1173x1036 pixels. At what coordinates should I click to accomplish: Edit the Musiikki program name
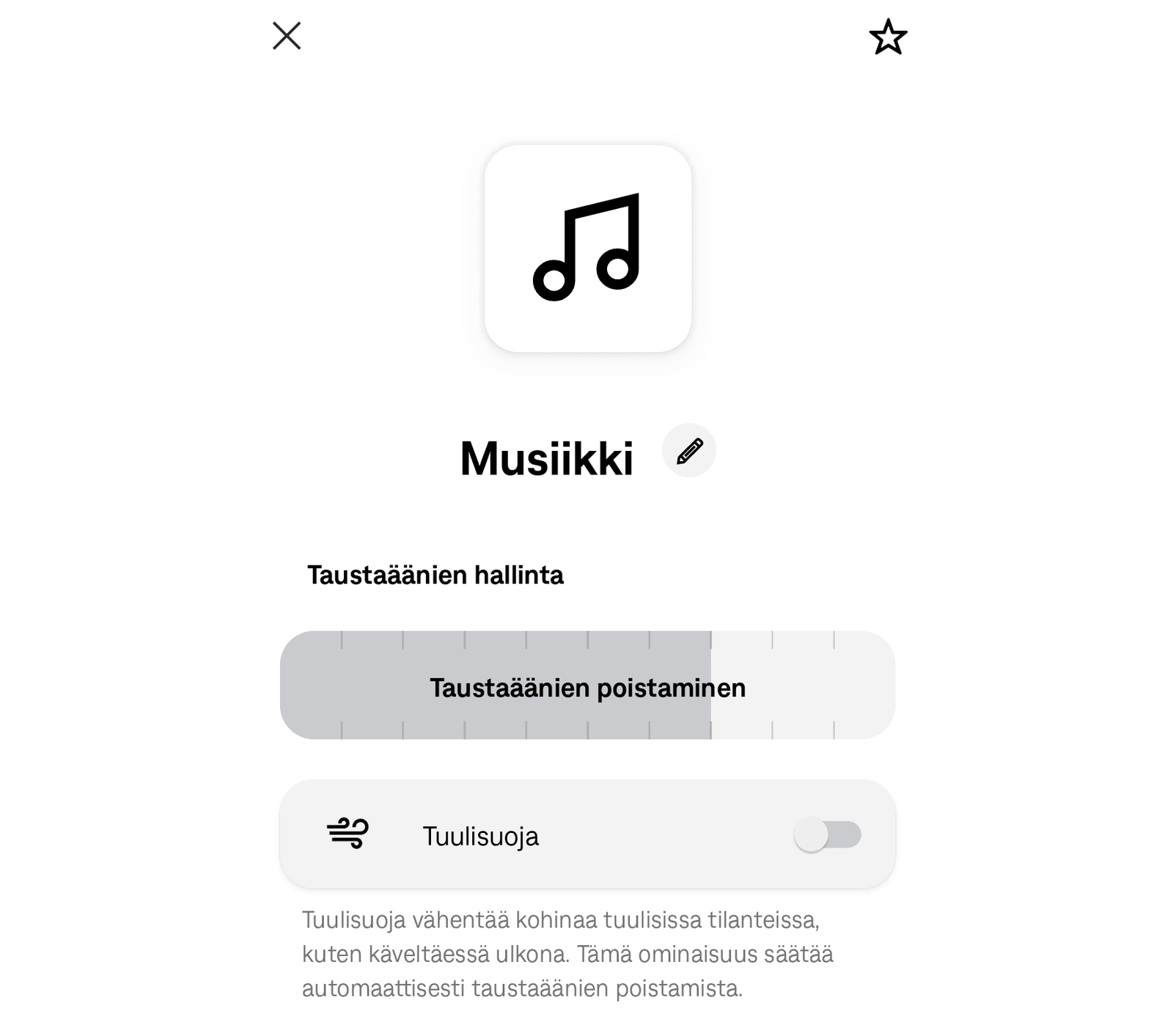pos(689,451)
